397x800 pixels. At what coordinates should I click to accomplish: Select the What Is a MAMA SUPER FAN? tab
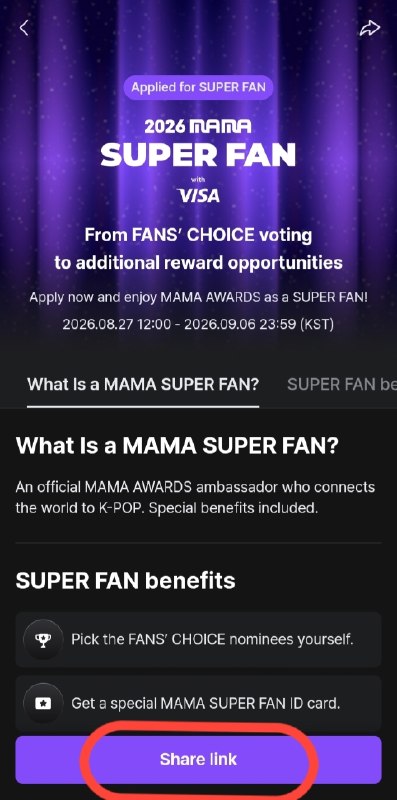click(143, 385)
